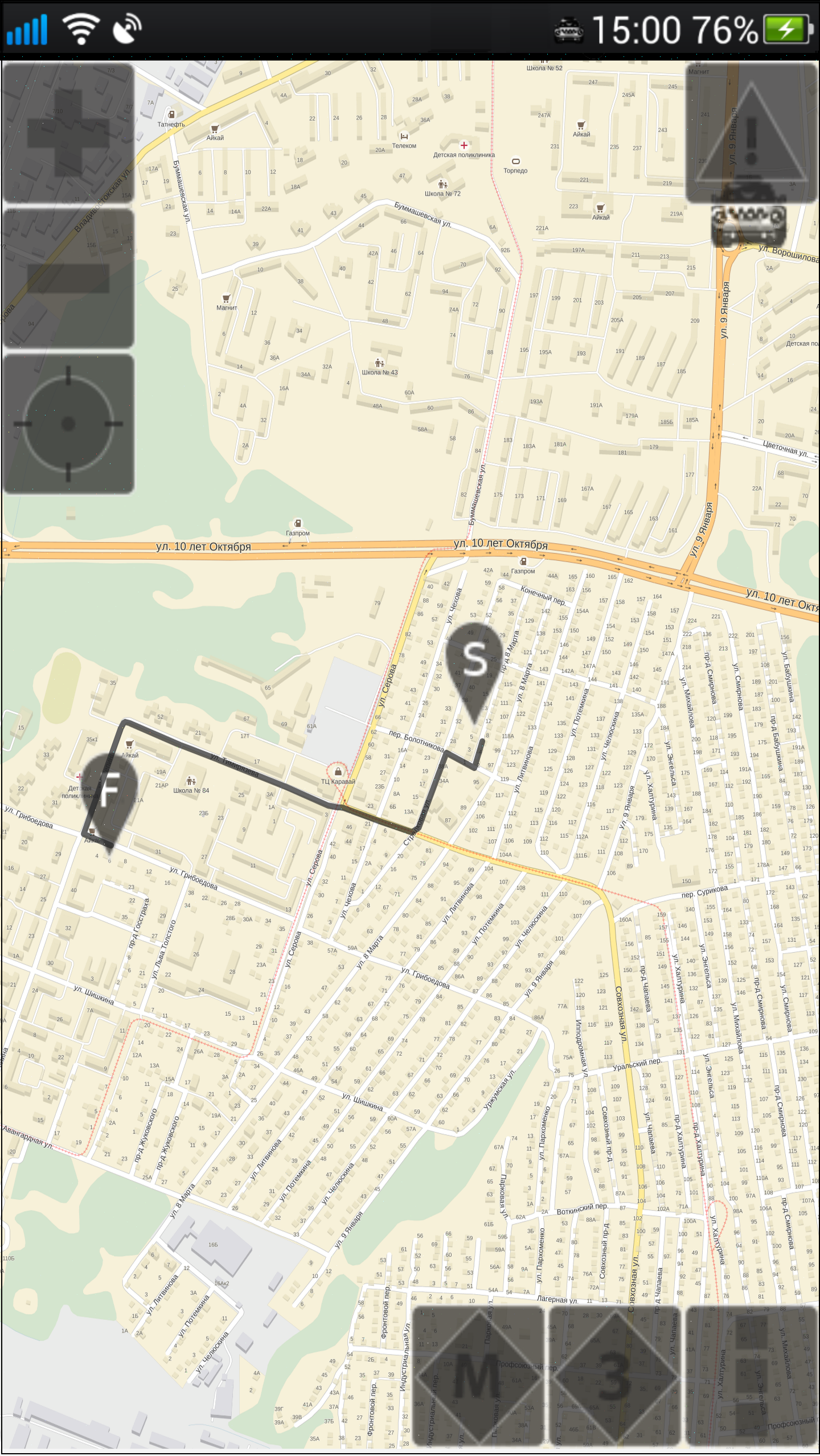Enable follow mode via the crosshair control
820x1456 pixels.
(68, 424)
